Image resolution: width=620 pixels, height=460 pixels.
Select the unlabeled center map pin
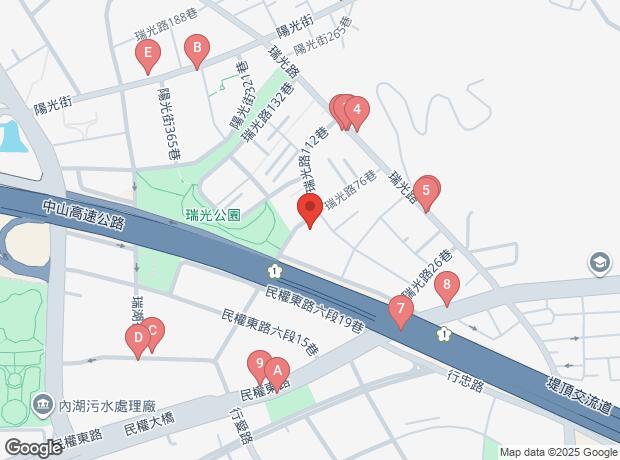pos(309,210)
